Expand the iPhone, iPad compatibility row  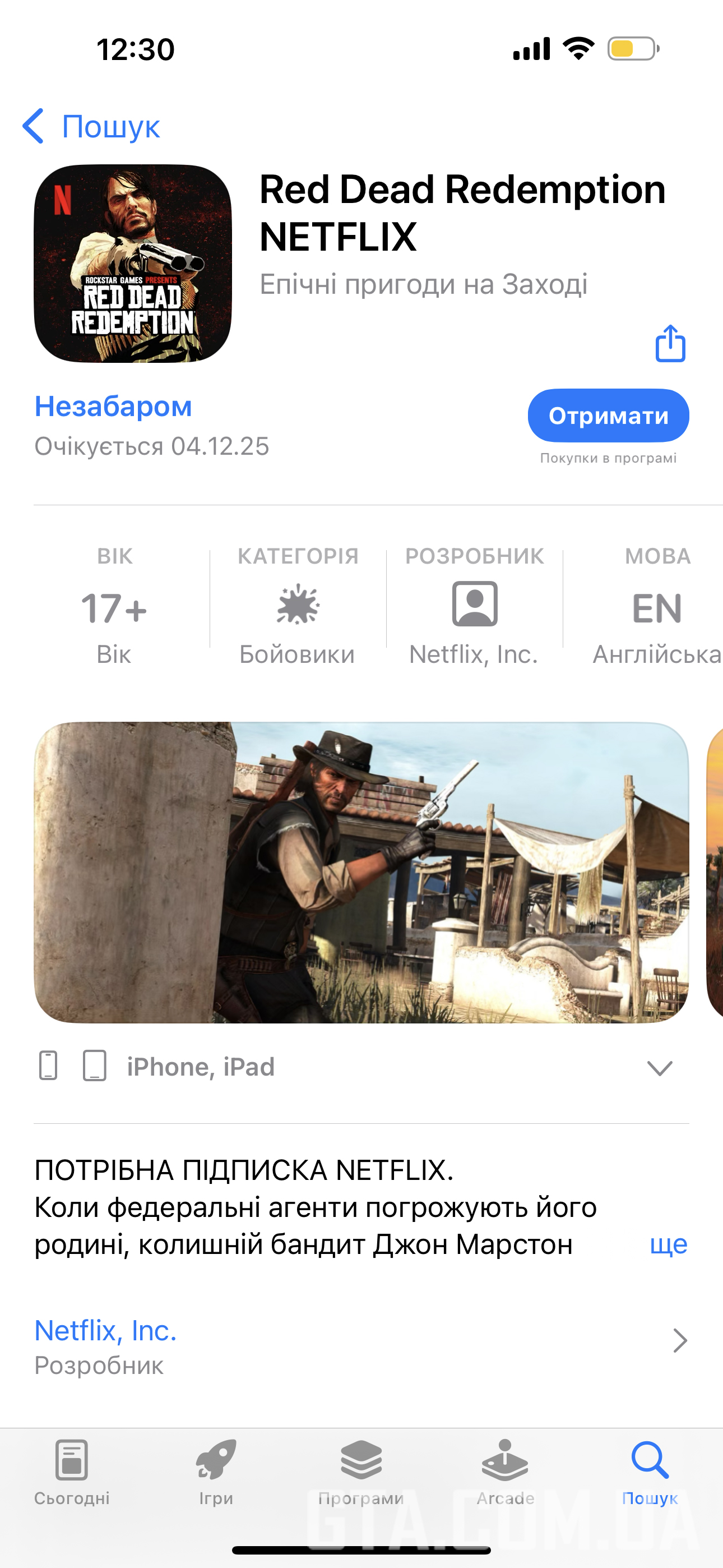click(x=659, y=1067)
